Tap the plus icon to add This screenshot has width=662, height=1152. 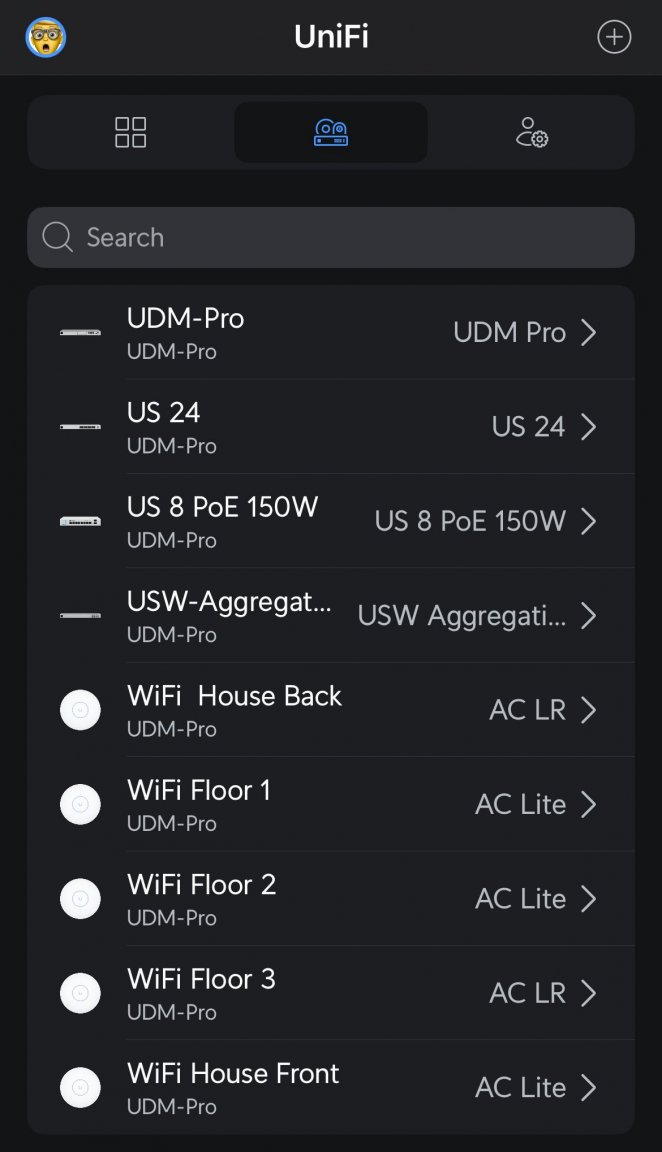[614, 37]
